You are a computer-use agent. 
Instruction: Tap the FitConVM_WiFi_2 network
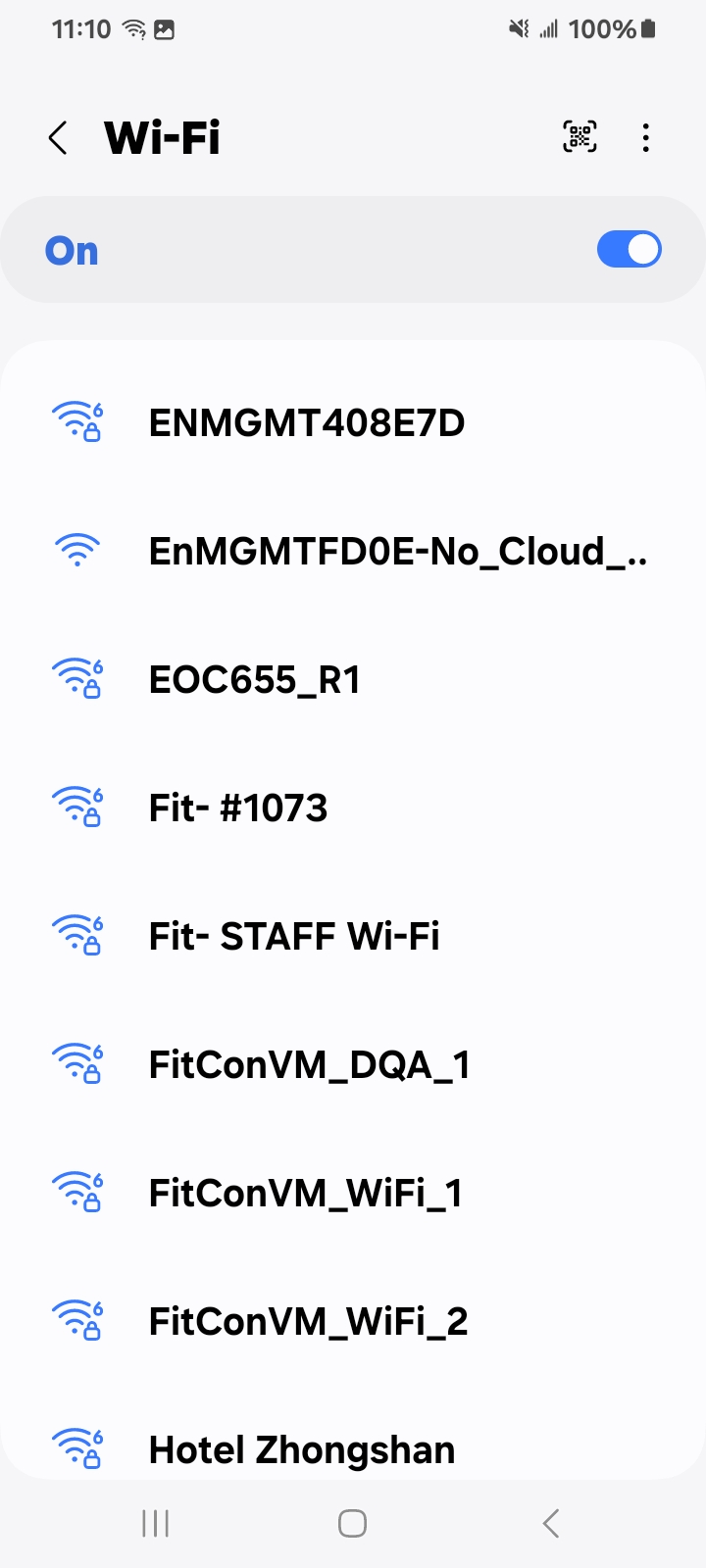coord(308,1322)
